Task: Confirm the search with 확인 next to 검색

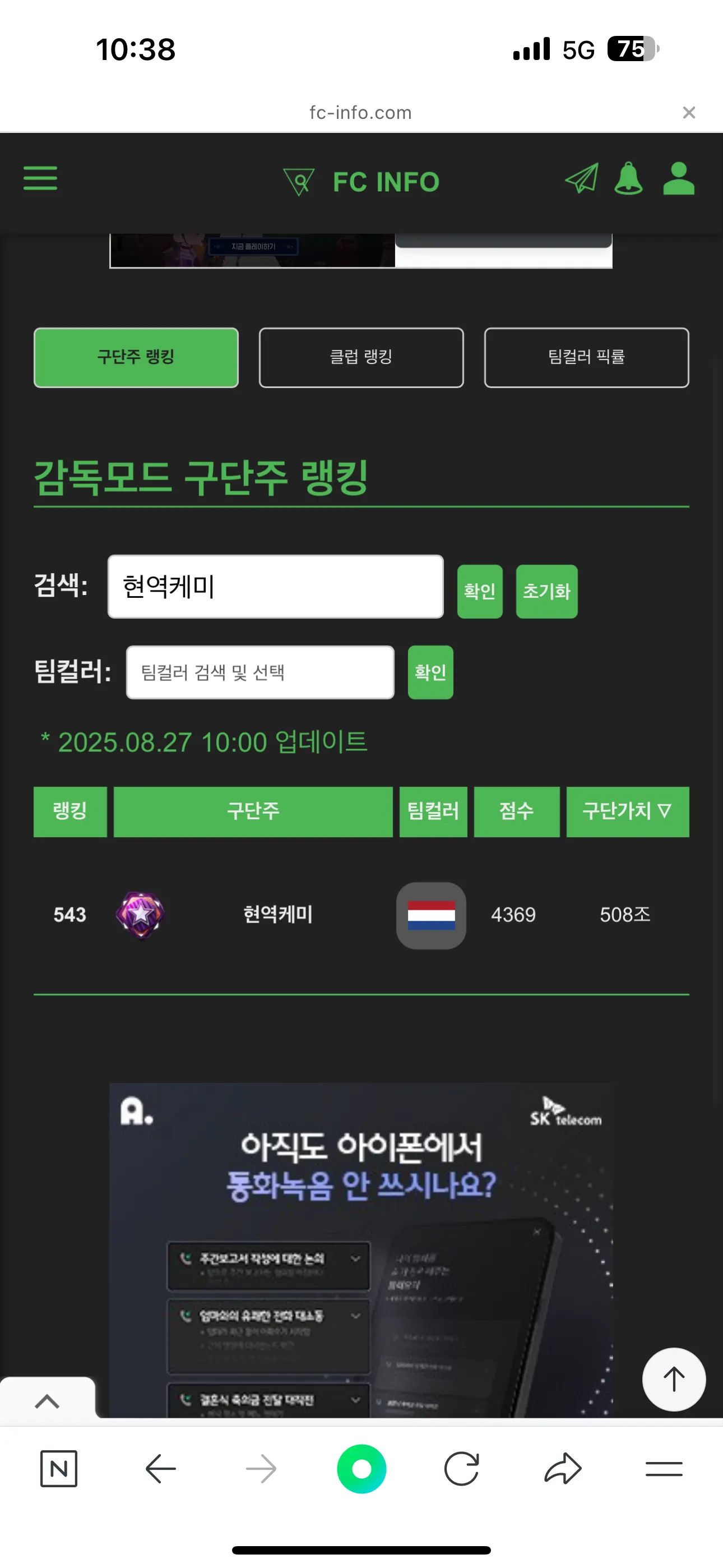Action: [480, 591]
